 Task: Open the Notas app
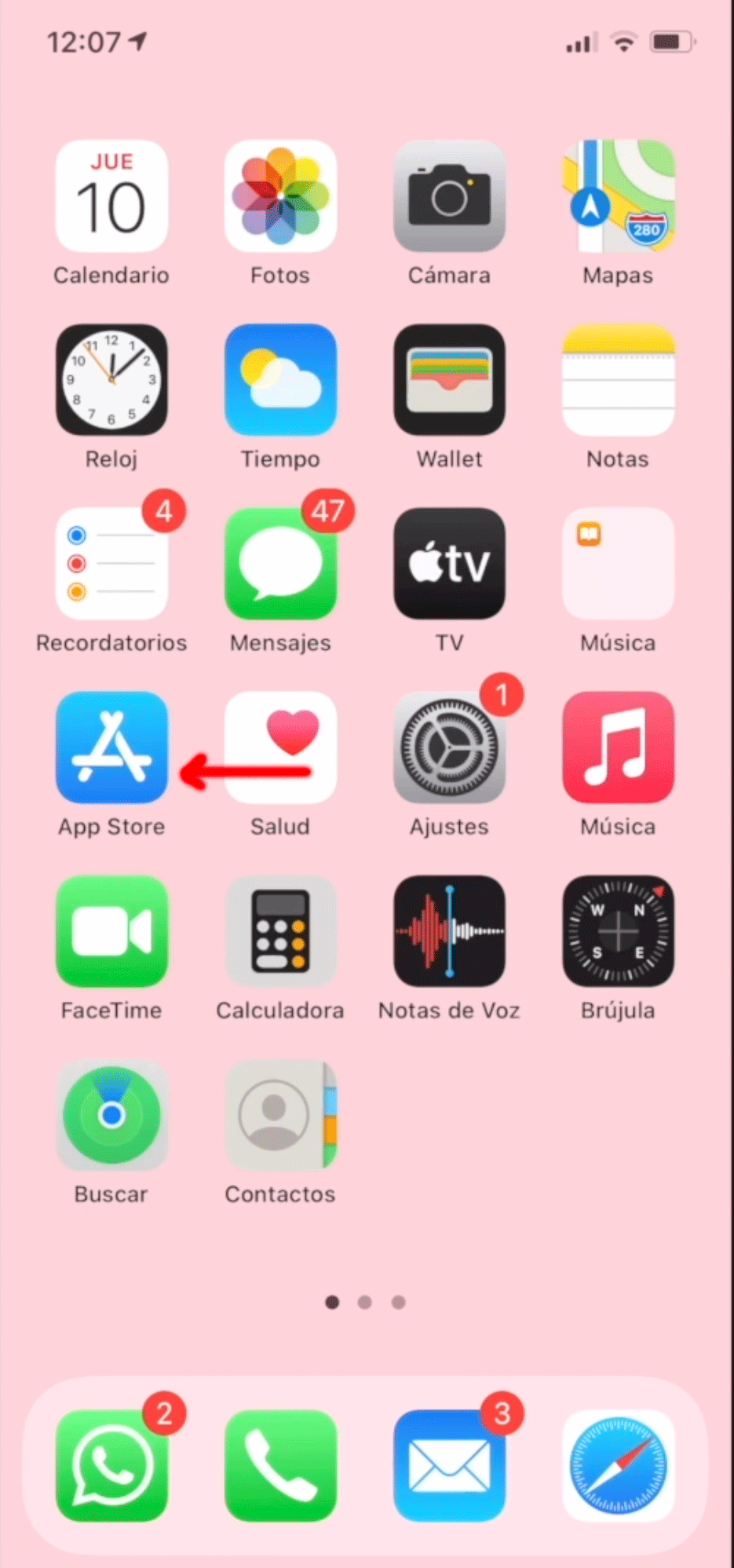[x=618, y=380]
